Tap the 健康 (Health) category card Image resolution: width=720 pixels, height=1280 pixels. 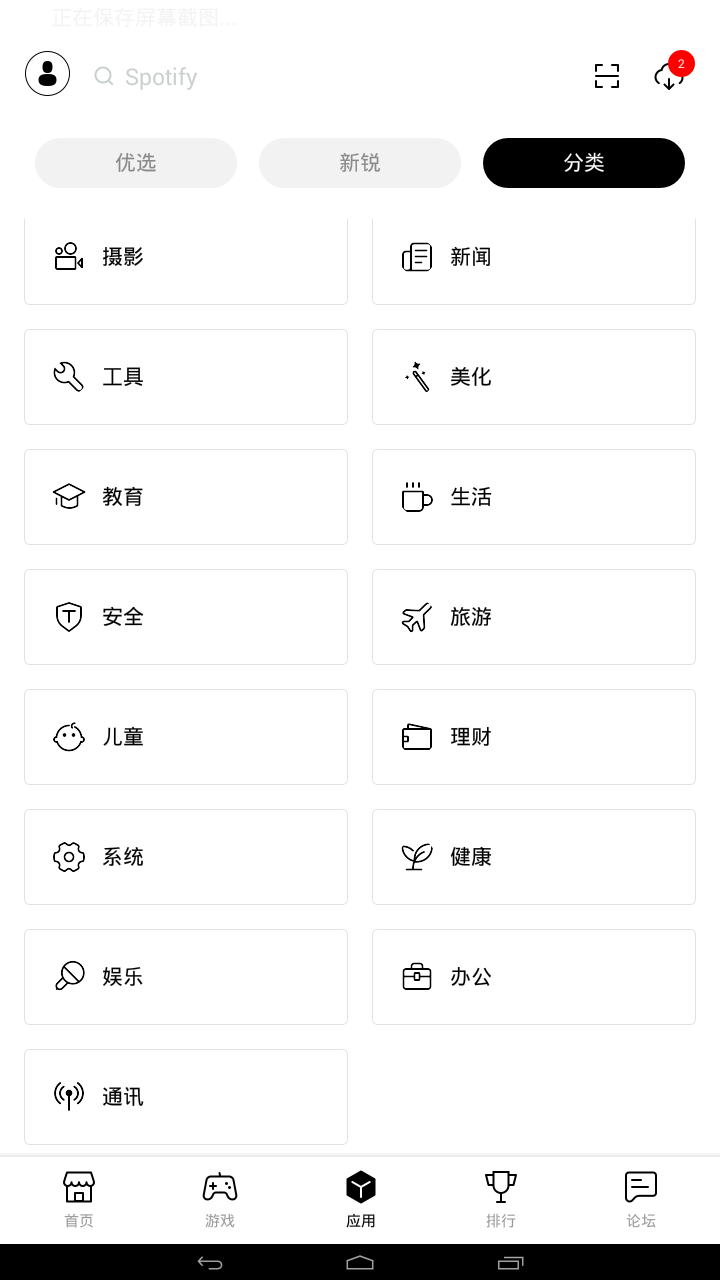click(533, 857)
